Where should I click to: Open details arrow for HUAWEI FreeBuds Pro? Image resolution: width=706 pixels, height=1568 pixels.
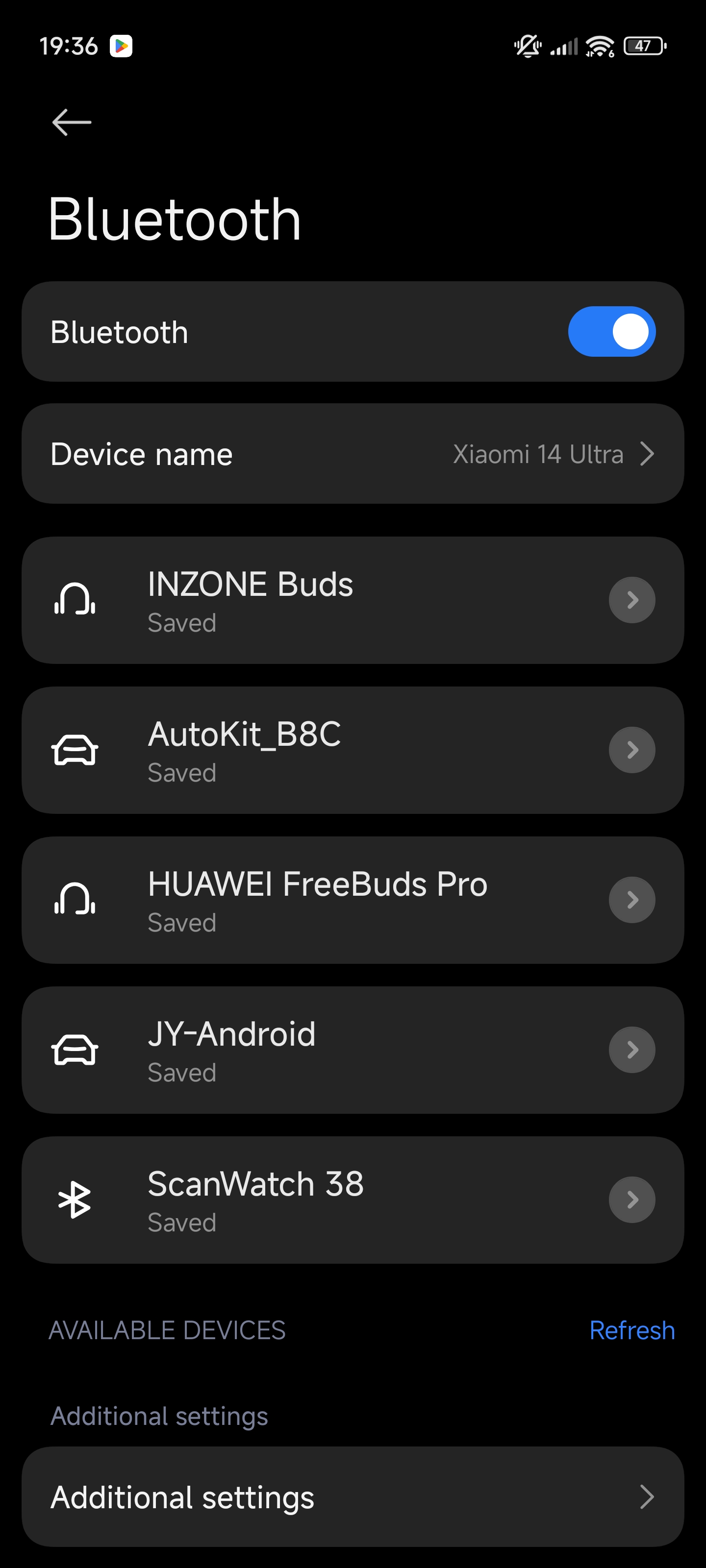pos(631,900)
